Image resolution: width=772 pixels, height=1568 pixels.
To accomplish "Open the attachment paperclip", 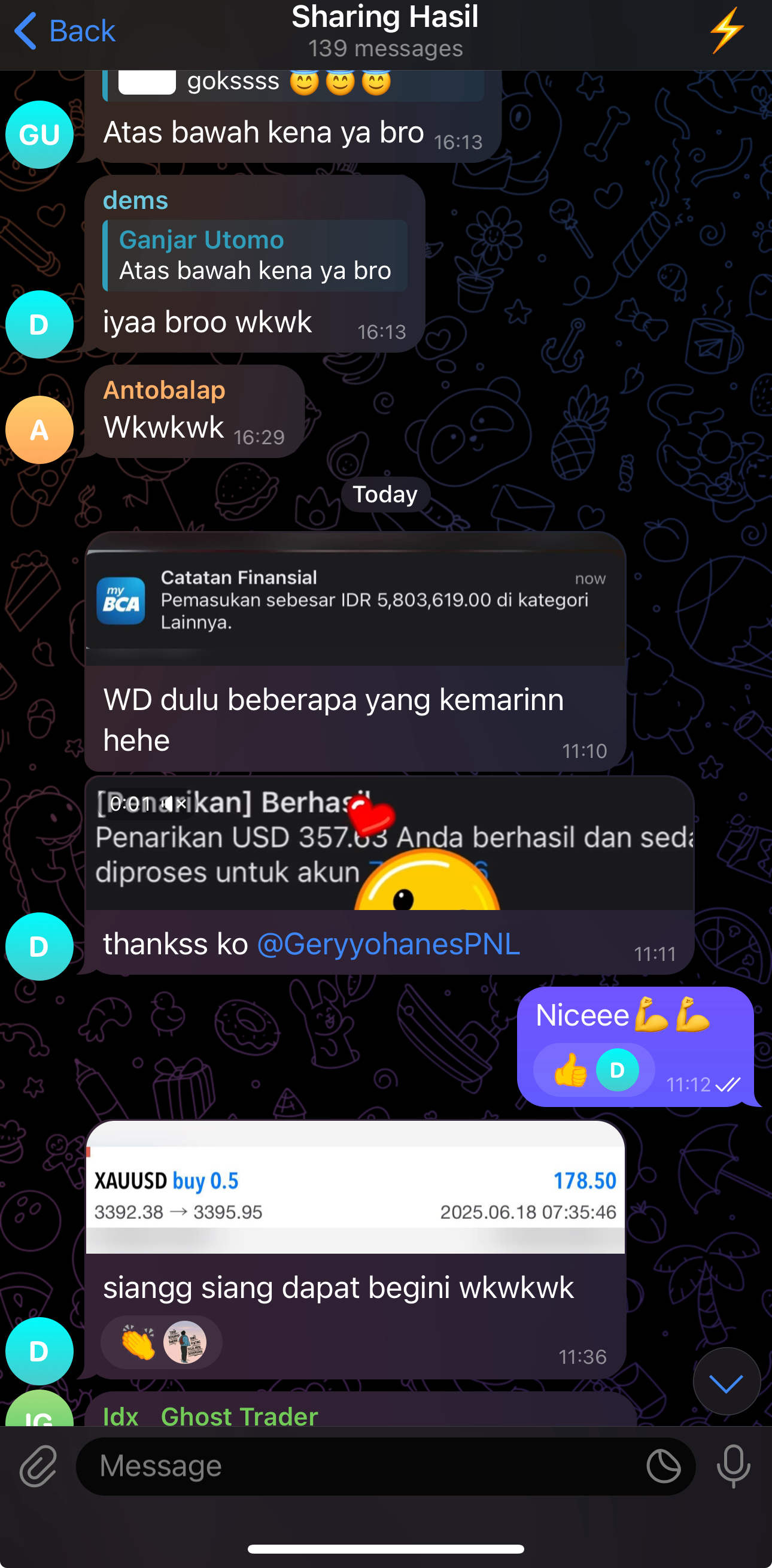I will point(38,1466).
